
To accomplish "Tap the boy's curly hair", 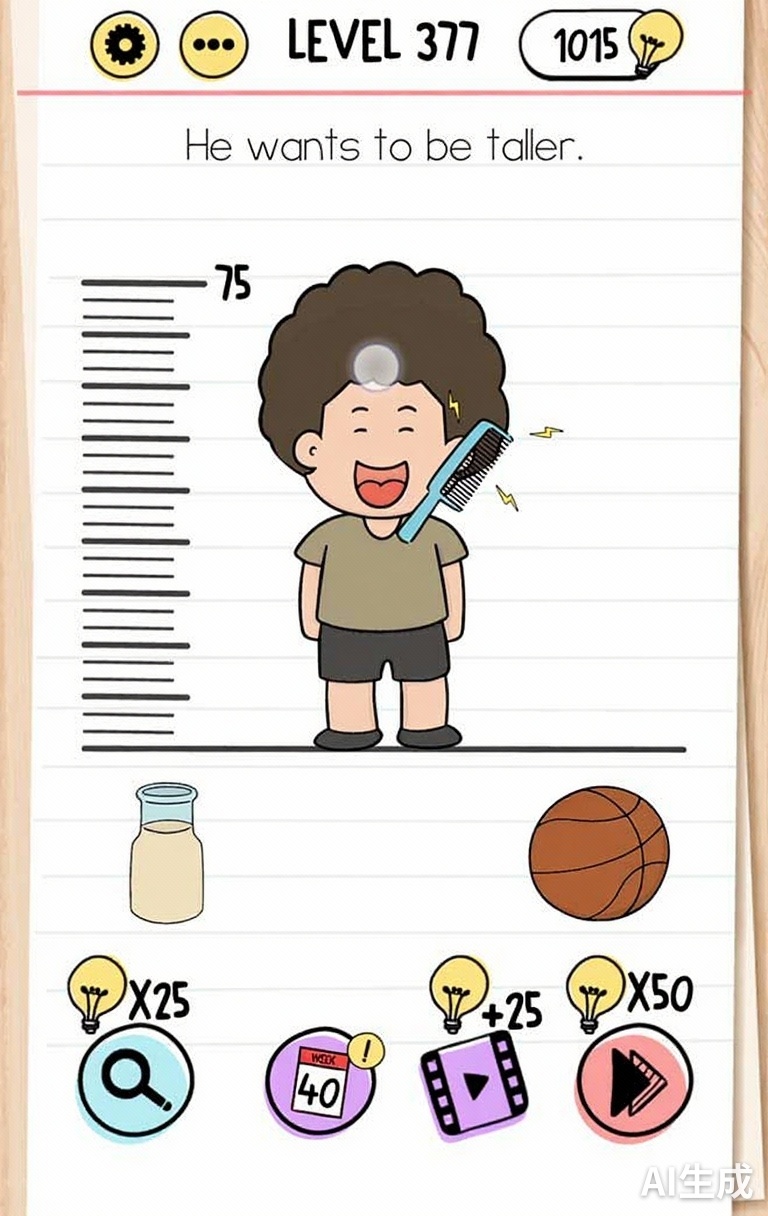I will 380,320.
